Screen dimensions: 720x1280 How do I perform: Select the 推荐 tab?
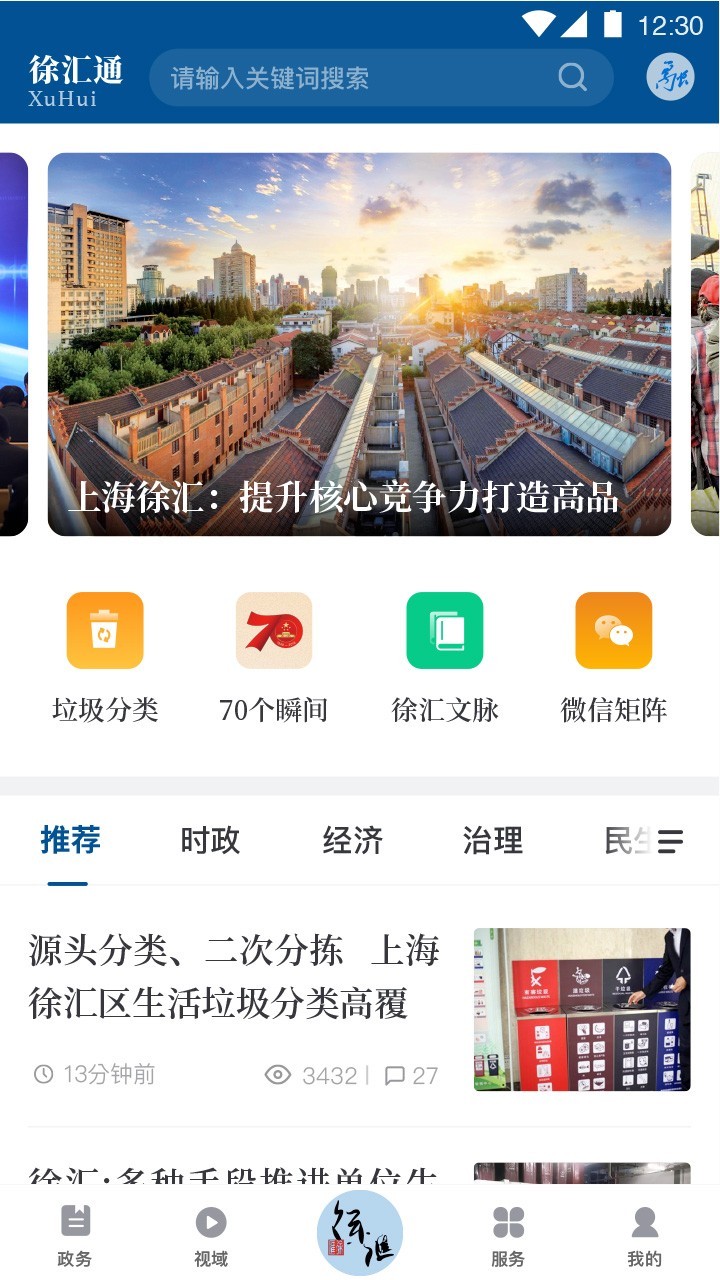click(x=70, y=840)
